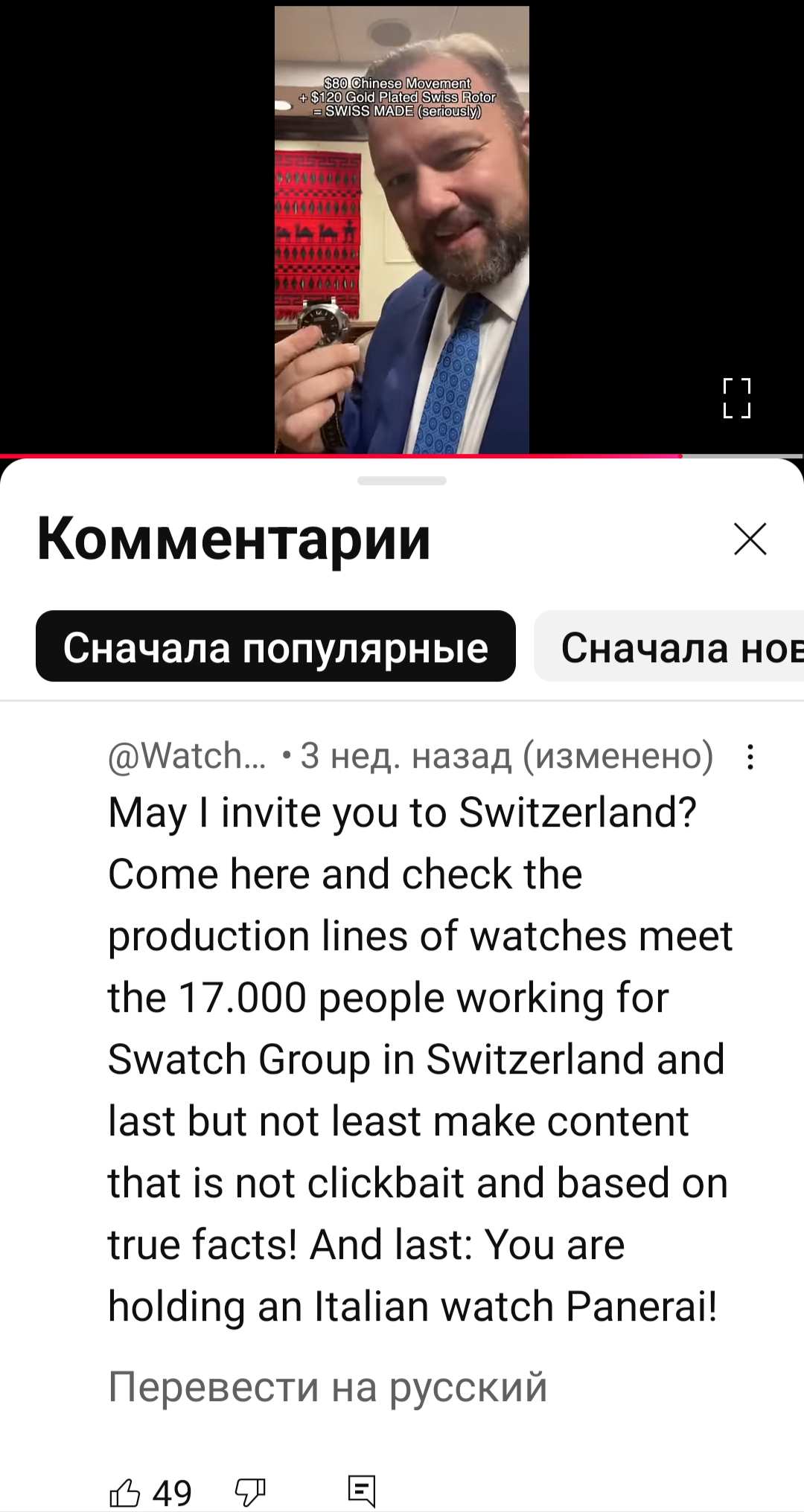Close the comments panel
The width and height of the screenshot is (804, 1512).
[750, 539]
